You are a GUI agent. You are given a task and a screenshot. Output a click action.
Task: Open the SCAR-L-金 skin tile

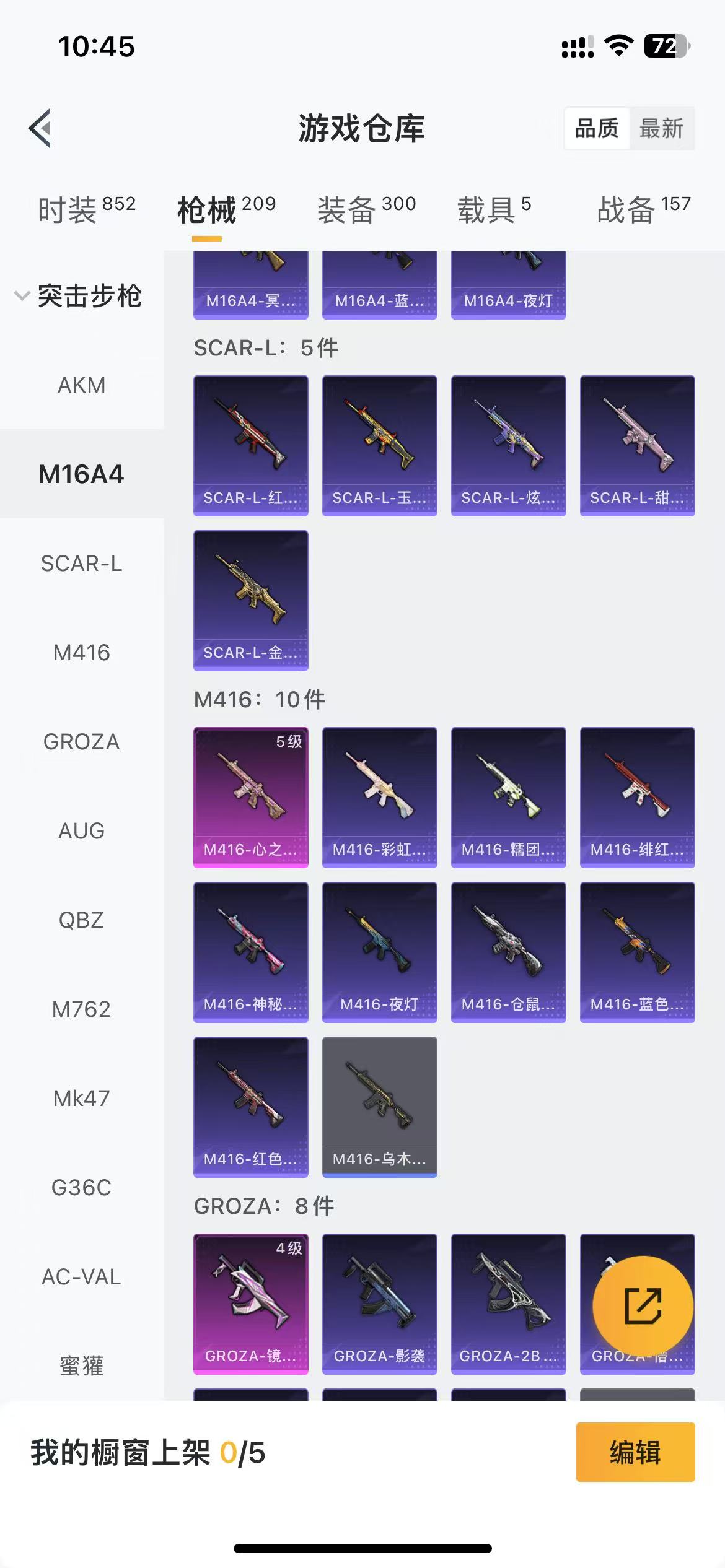click(x=251, y=601)
